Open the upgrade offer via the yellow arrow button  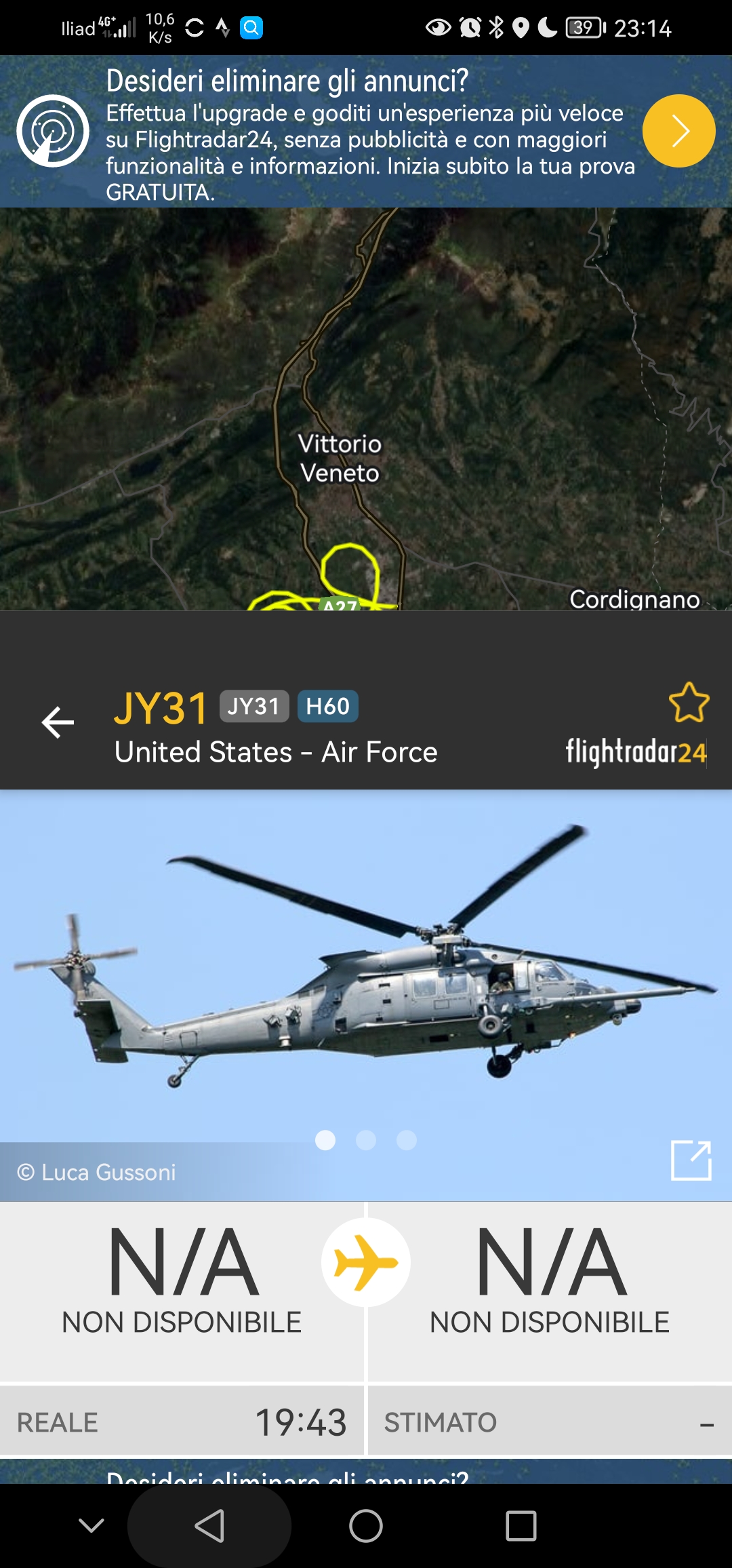678,131
